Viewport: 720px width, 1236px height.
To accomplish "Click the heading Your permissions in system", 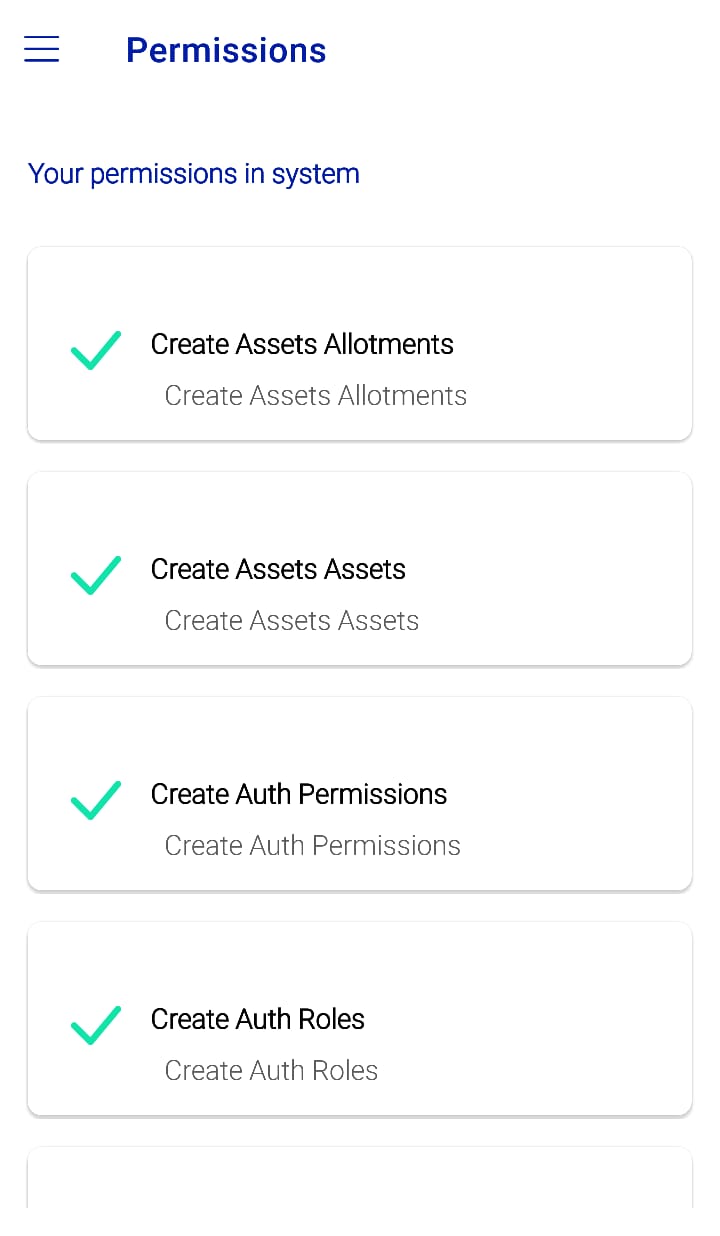I will [193, 173].
